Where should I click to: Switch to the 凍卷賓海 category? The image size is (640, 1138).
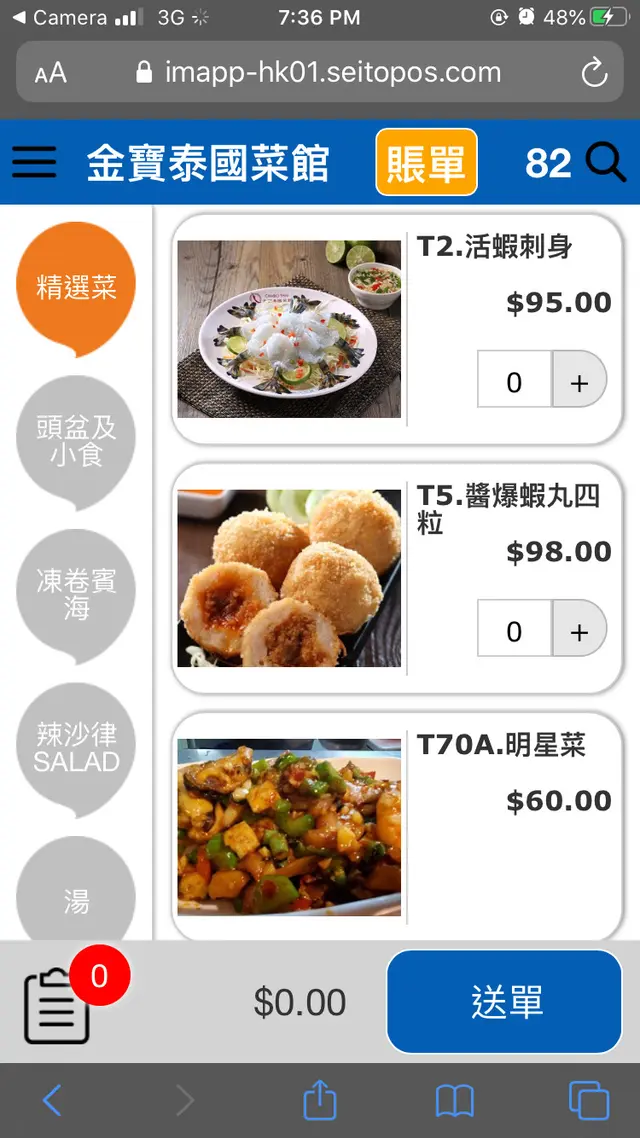coord(76,595)
